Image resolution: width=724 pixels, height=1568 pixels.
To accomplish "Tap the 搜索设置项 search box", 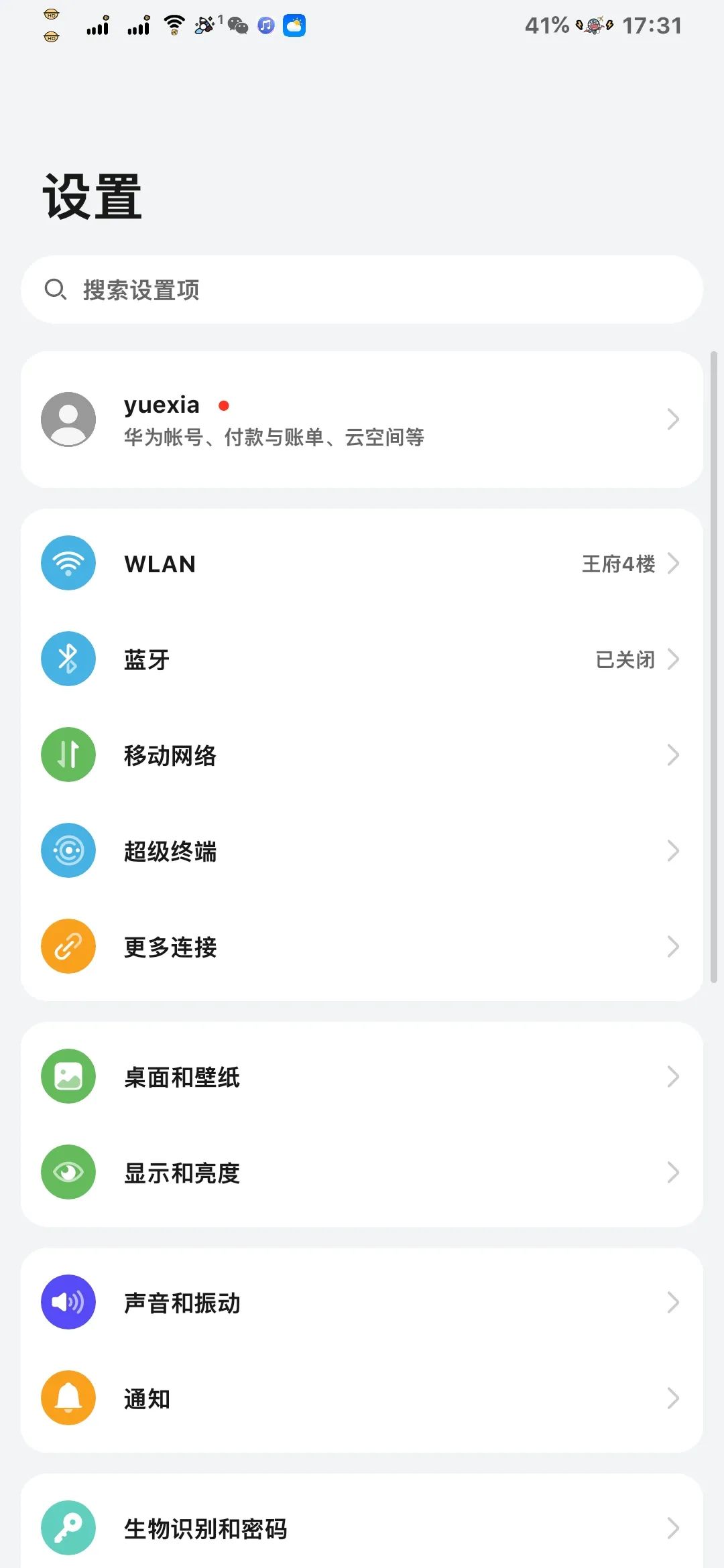I will pos(362,289).
